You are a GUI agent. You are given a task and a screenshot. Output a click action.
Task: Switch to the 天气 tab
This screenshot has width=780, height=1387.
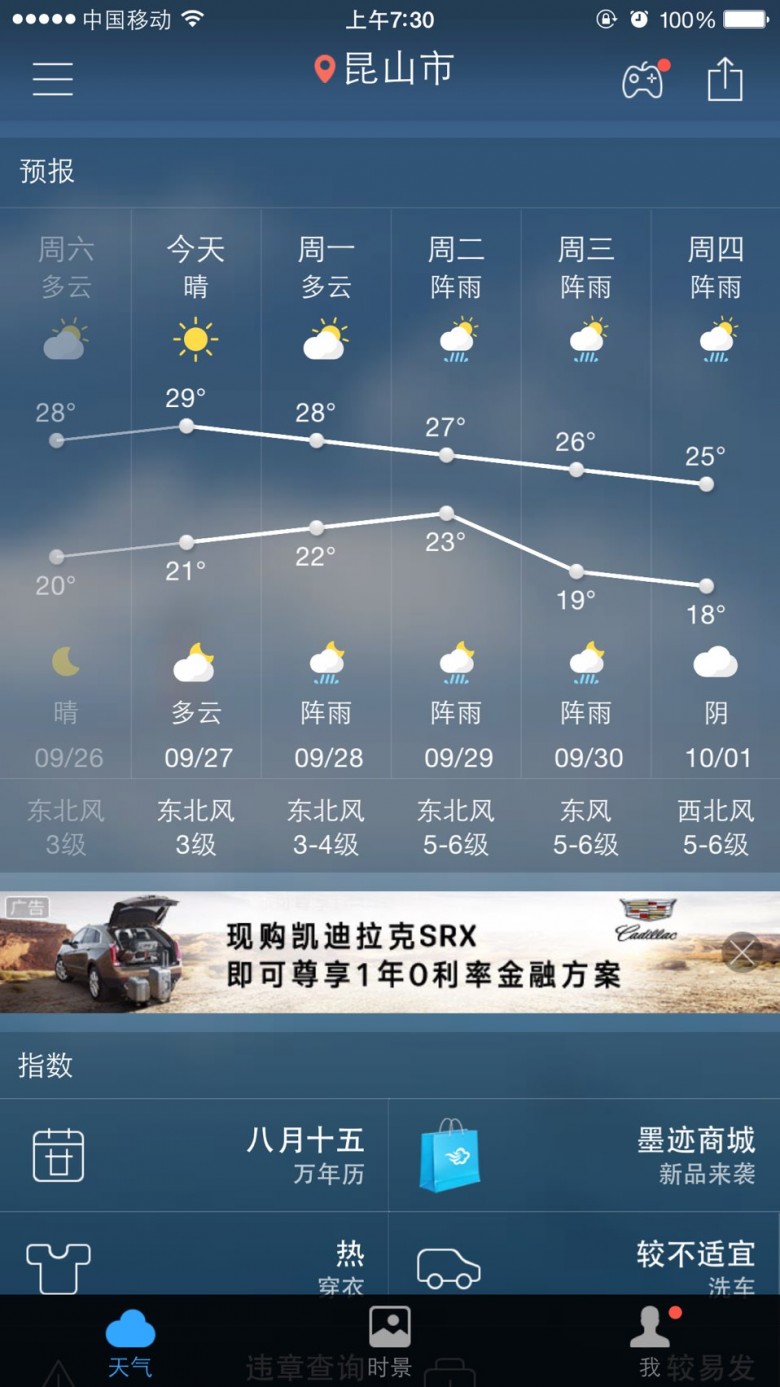(130, 1340)
